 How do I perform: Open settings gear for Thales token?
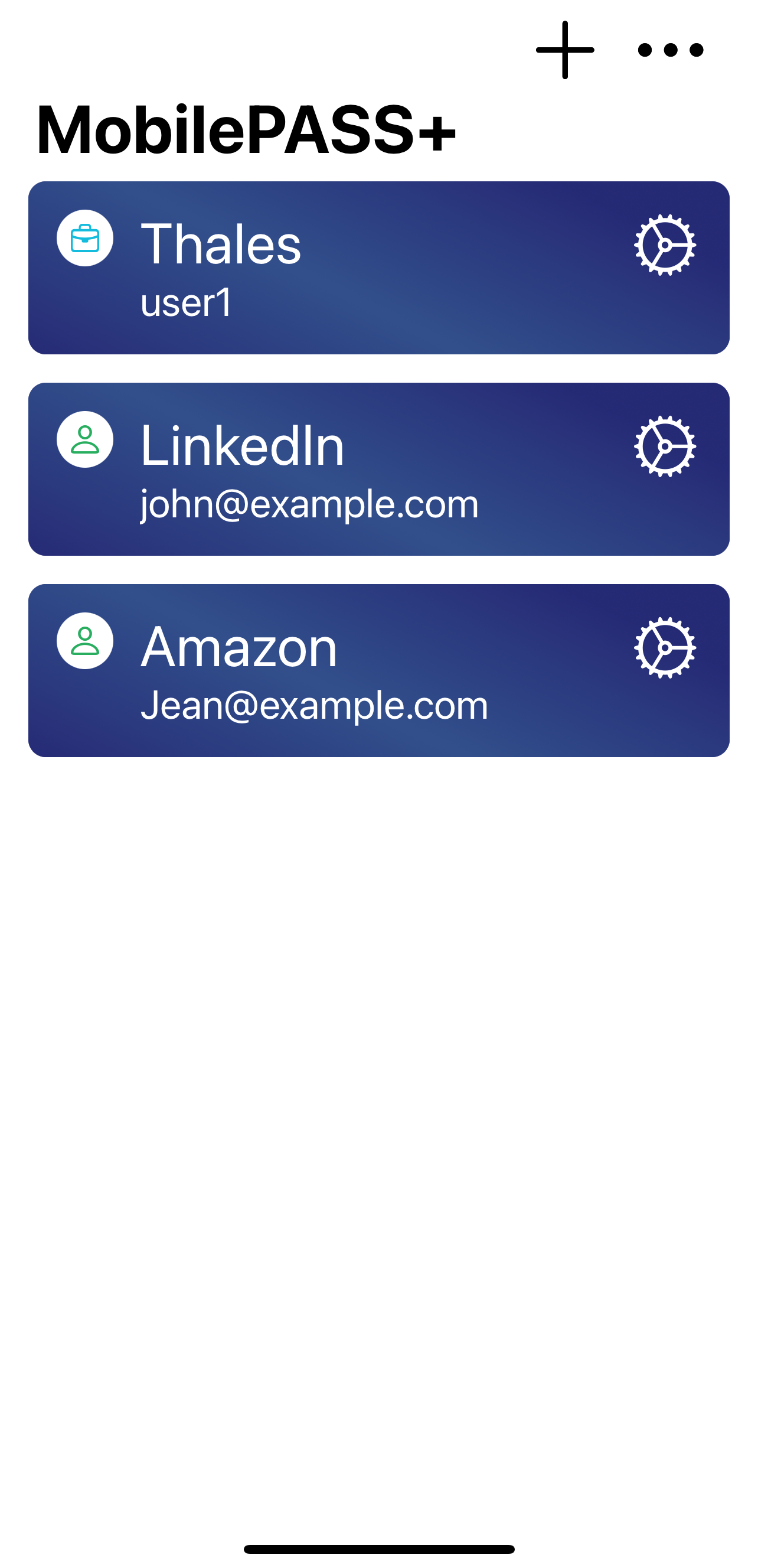pos(665,245)
